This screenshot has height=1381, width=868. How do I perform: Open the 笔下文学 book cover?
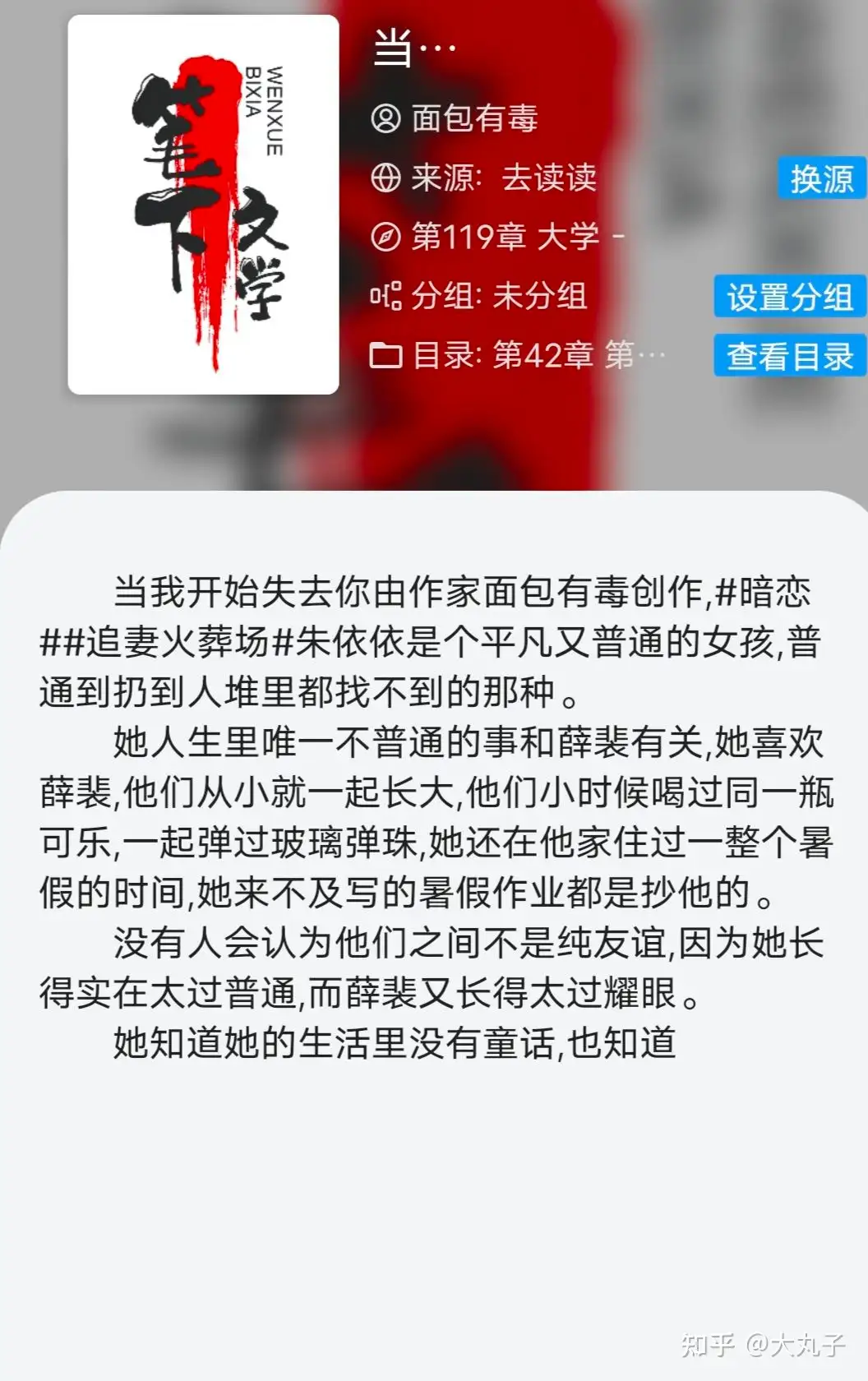click(x=203, y=206)
